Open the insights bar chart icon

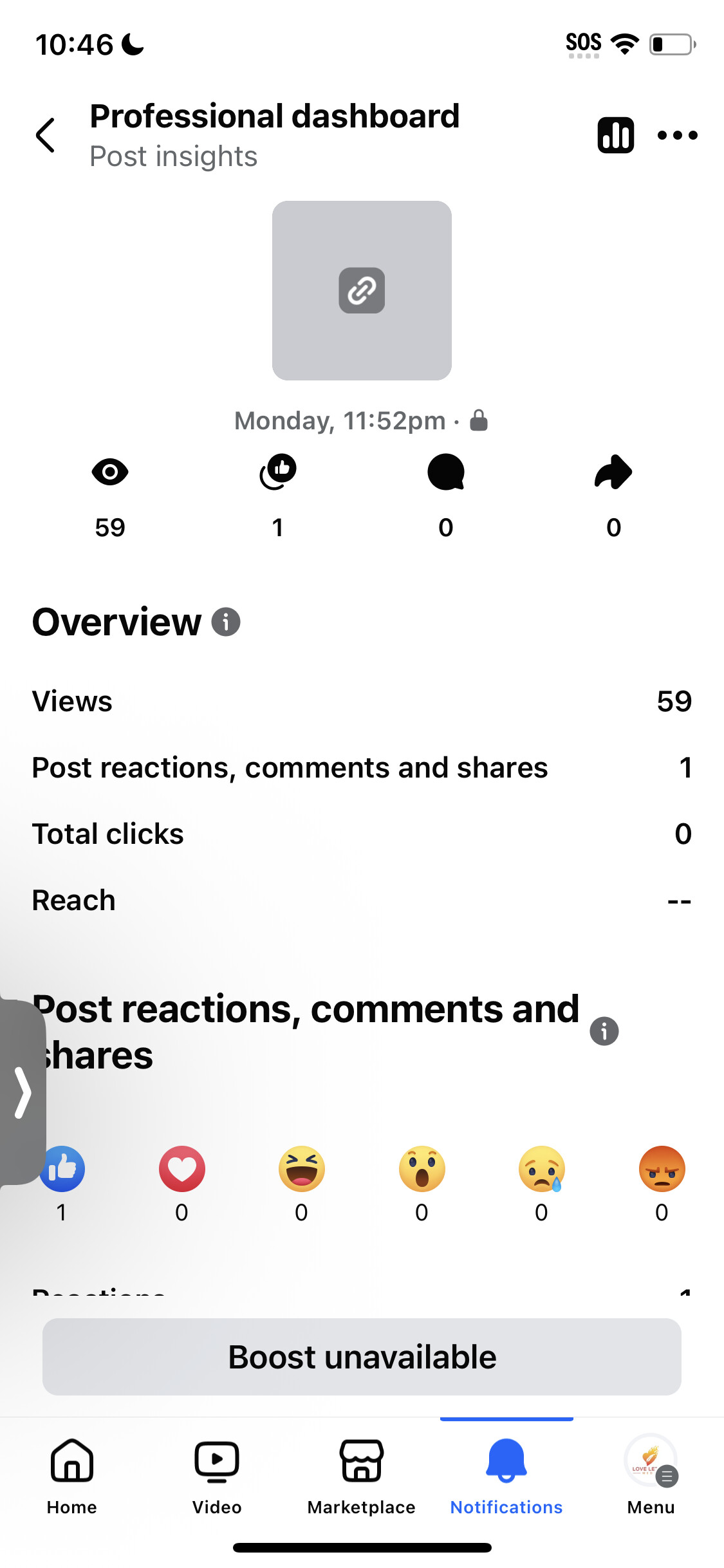(x=616, y=135)
